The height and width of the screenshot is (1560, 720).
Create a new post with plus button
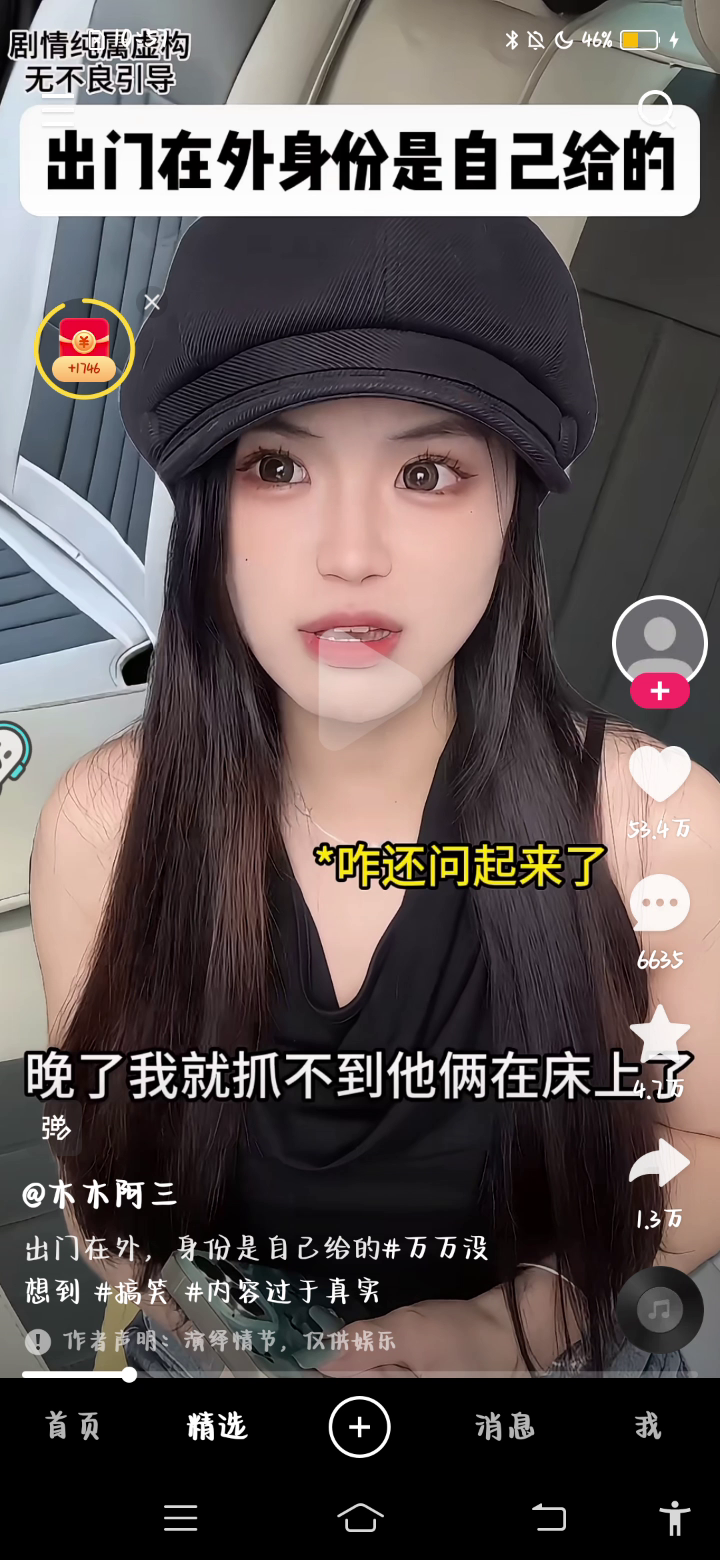click(359, 1427)
